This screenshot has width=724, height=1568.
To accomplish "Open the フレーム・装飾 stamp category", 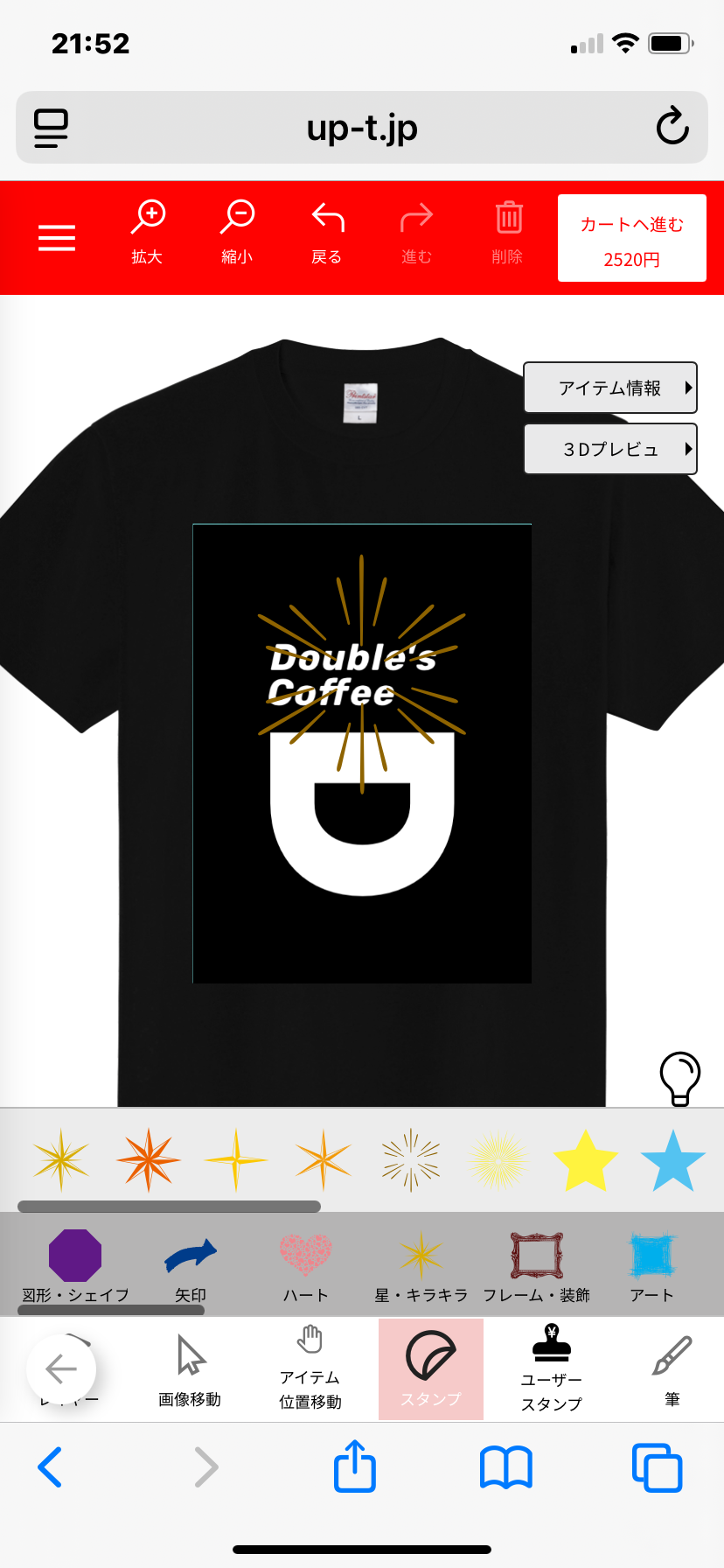I will [x=537, y=1266].
